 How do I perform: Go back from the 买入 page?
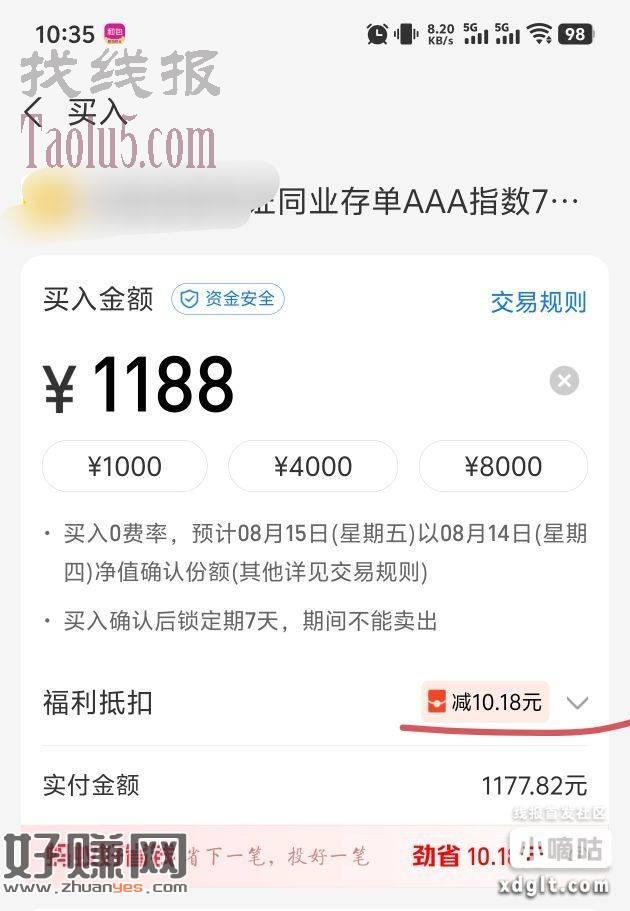(x=34, y=112)
